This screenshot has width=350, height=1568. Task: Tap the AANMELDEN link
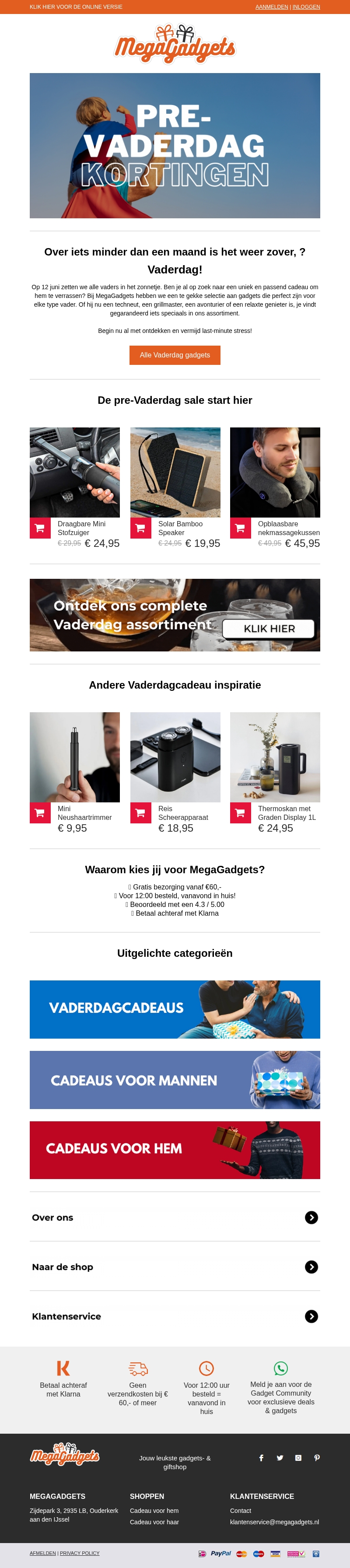272,7
